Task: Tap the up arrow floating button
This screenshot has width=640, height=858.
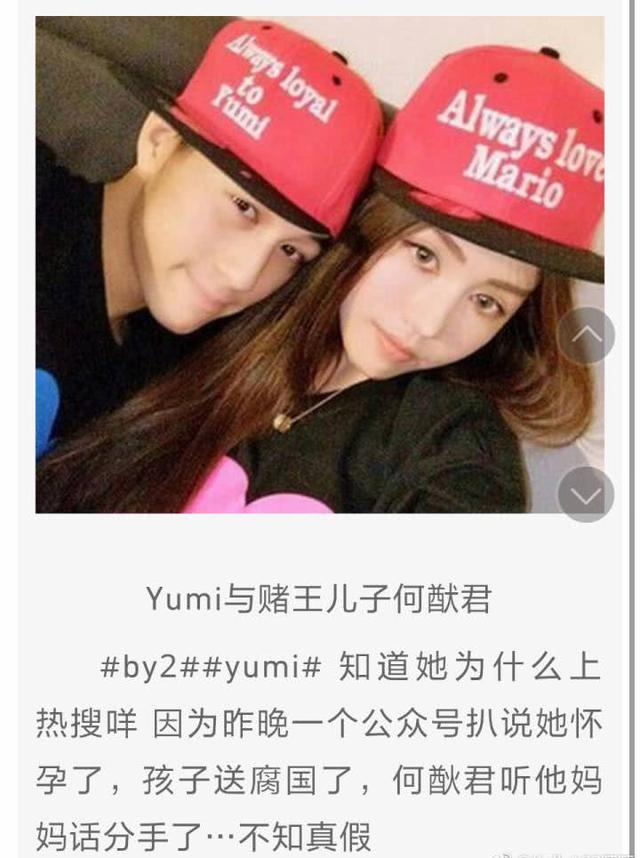Action: click(586, 336)
